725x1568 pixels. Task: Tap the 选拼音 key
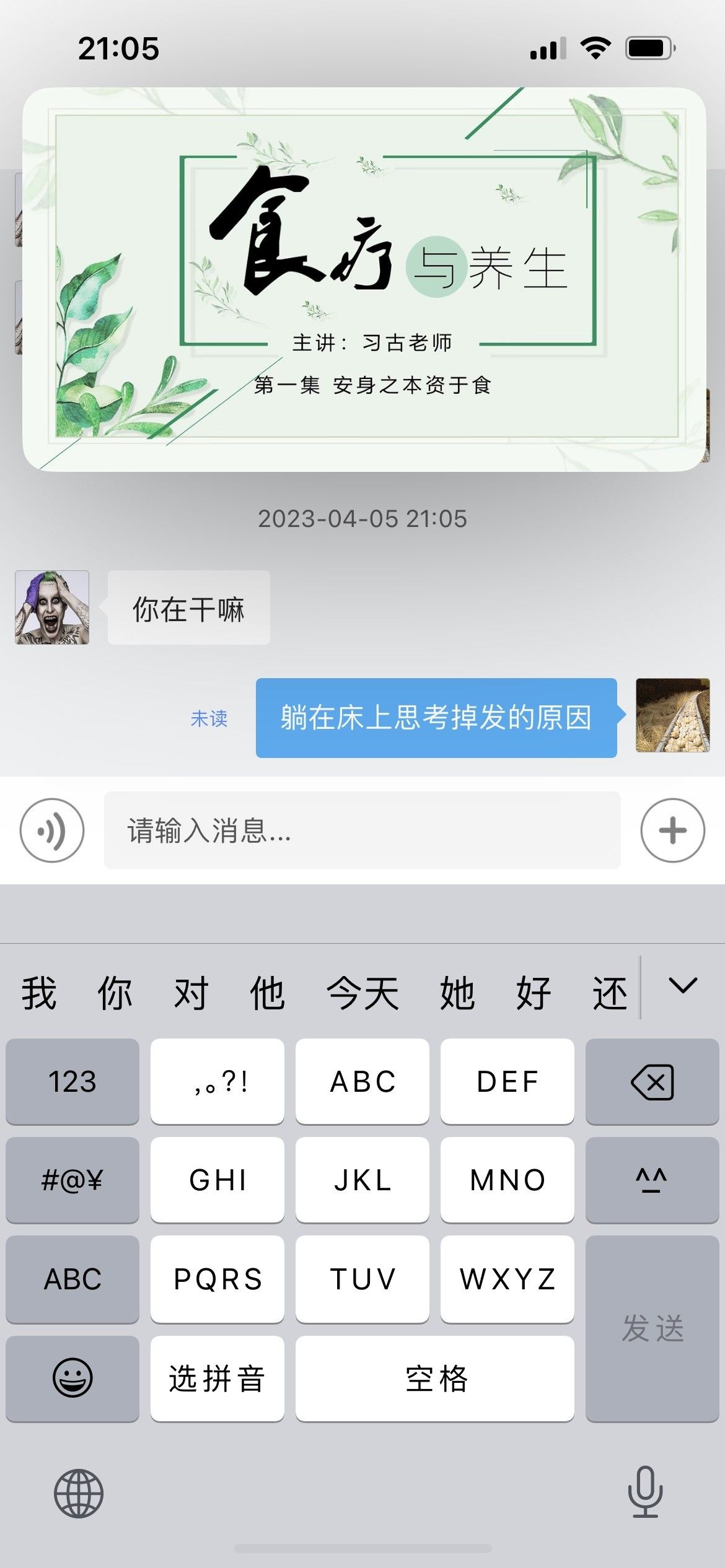(x=217, y=1378)
